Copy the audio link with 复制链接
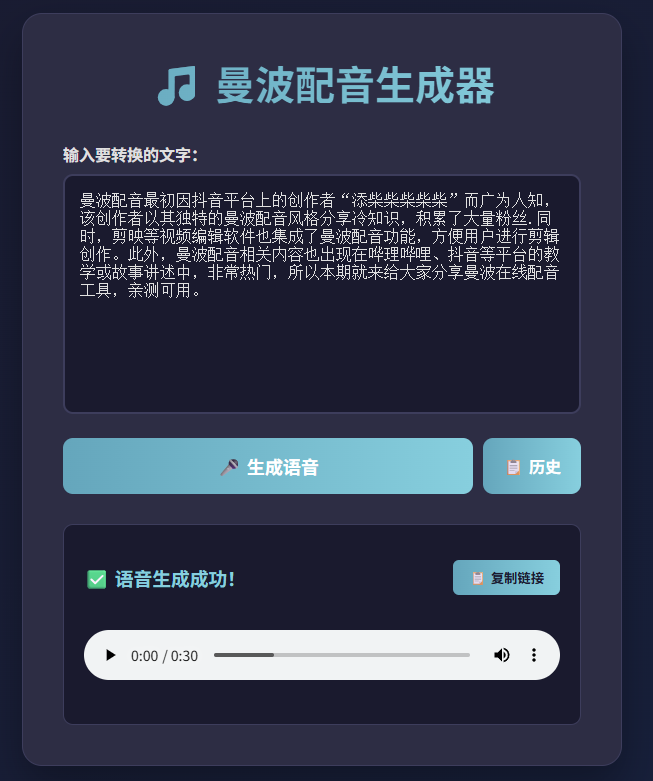Image resolution: width=653 pixels, height=781 pixels. coord(506,578)
